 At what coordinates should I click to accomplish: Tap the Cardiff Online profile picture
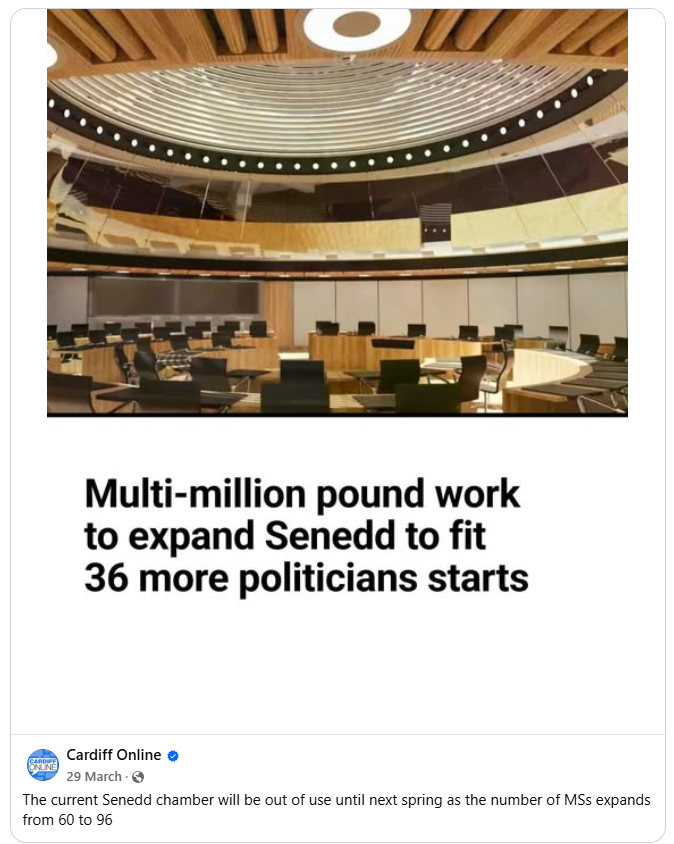(43, 765)
